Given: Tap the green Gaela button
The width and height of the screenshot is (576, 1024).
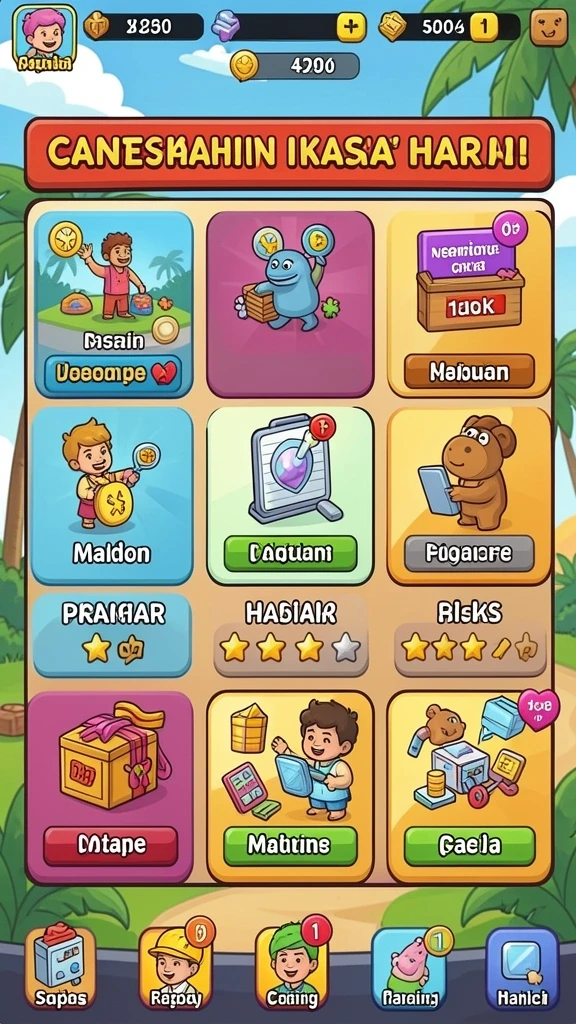Looking at the screenshot, I should (470, 846).
